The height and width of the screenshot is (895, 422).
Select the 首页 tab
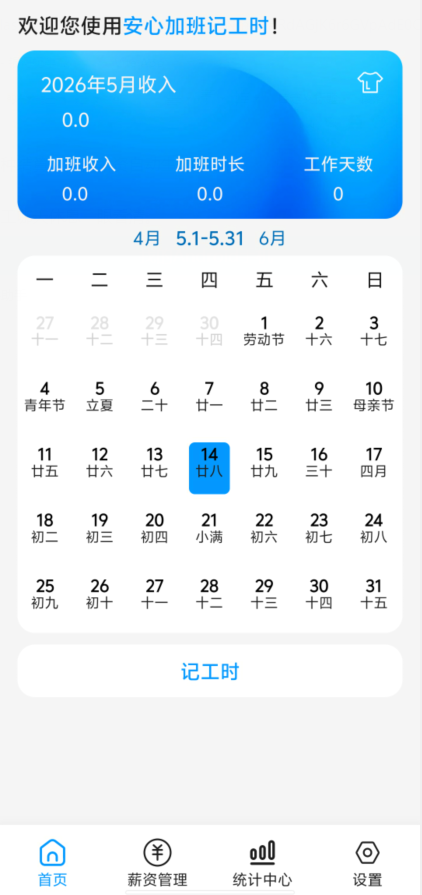[x=53, y=862]
